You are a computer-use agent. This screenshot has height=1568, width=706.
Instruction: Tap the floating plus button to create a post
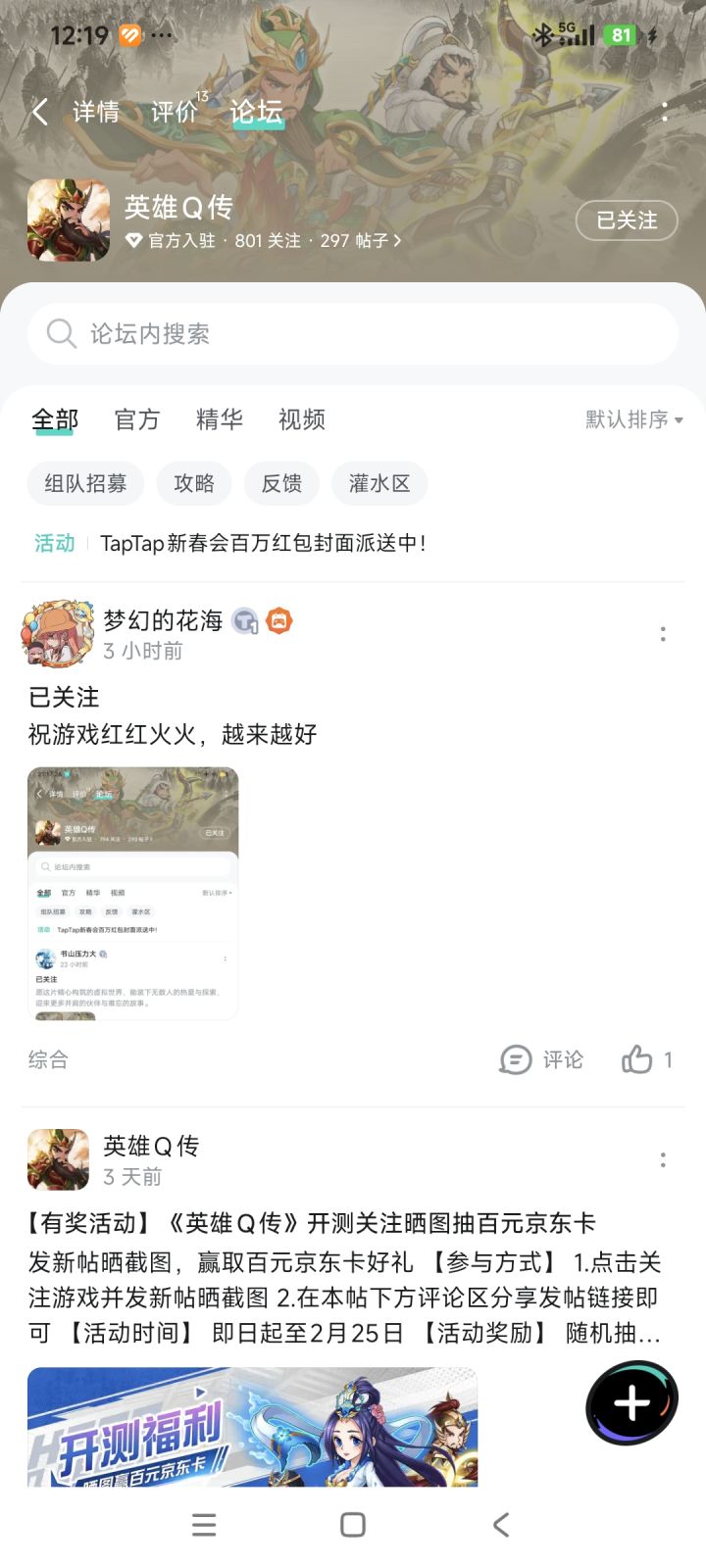coord(630,1403)
